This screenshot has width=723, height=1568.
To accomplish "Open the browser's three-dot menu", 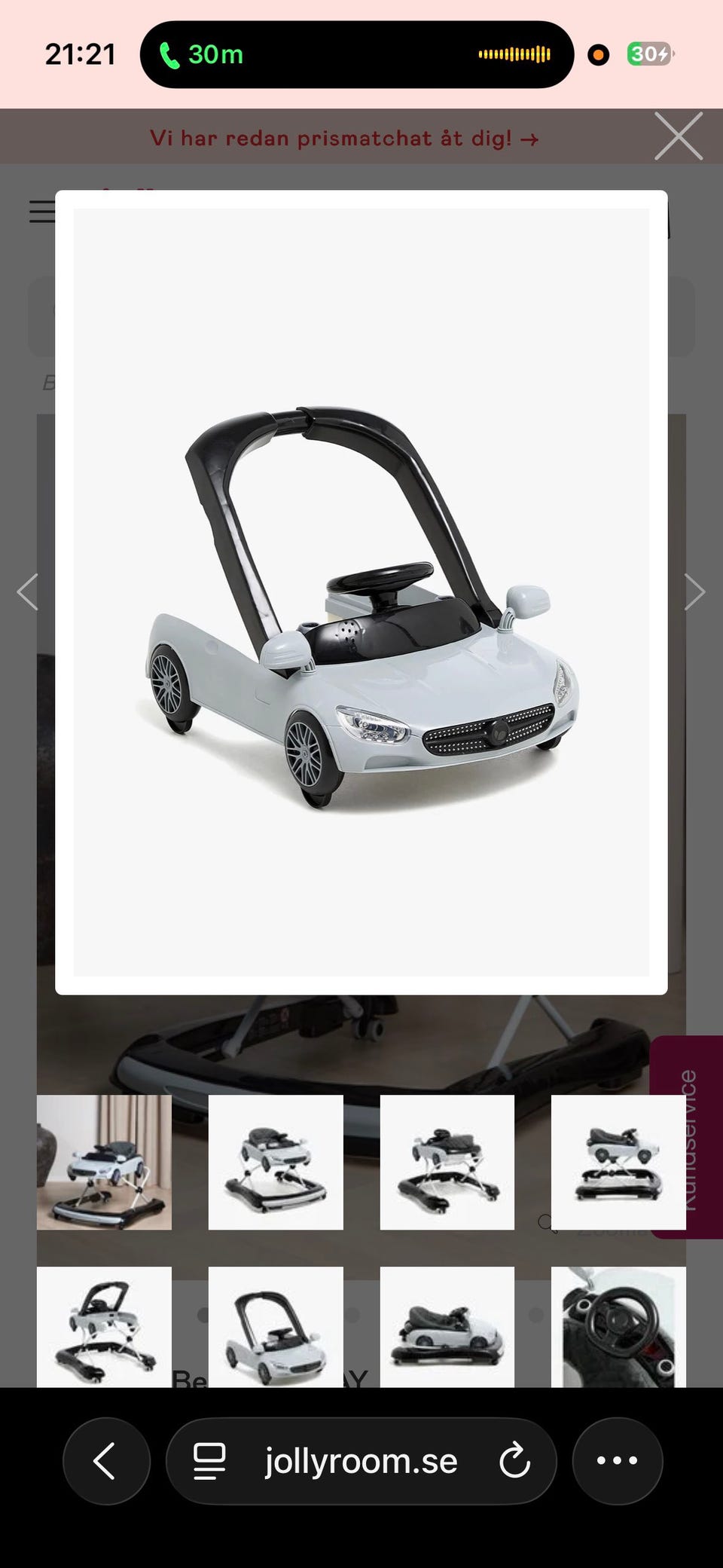I will tap(618, 1461).
